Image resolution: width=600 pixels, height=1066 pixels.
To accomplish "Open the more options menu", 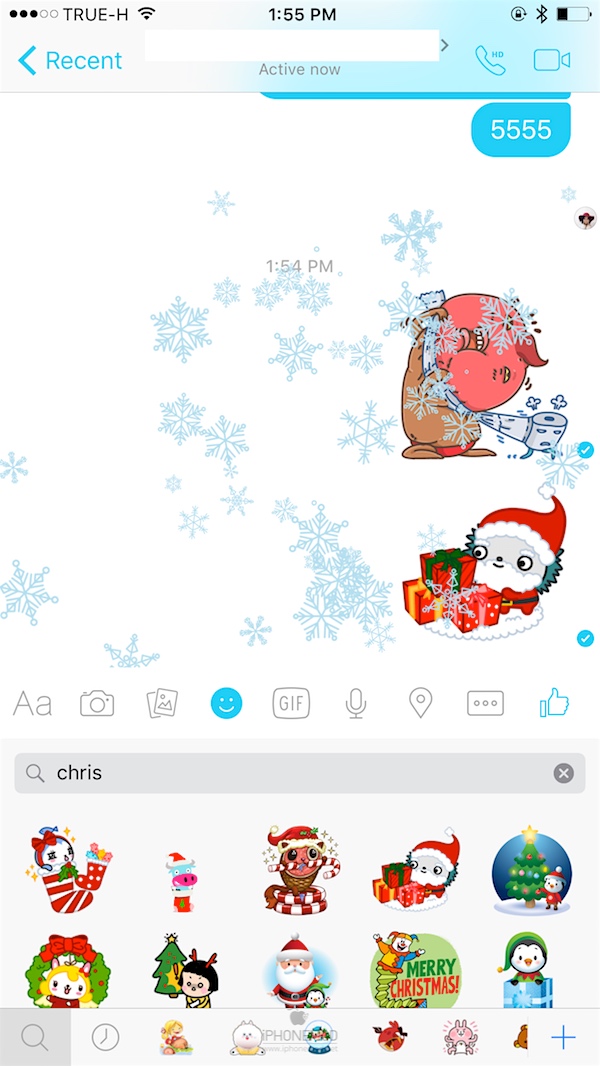I will click(486, 704).
